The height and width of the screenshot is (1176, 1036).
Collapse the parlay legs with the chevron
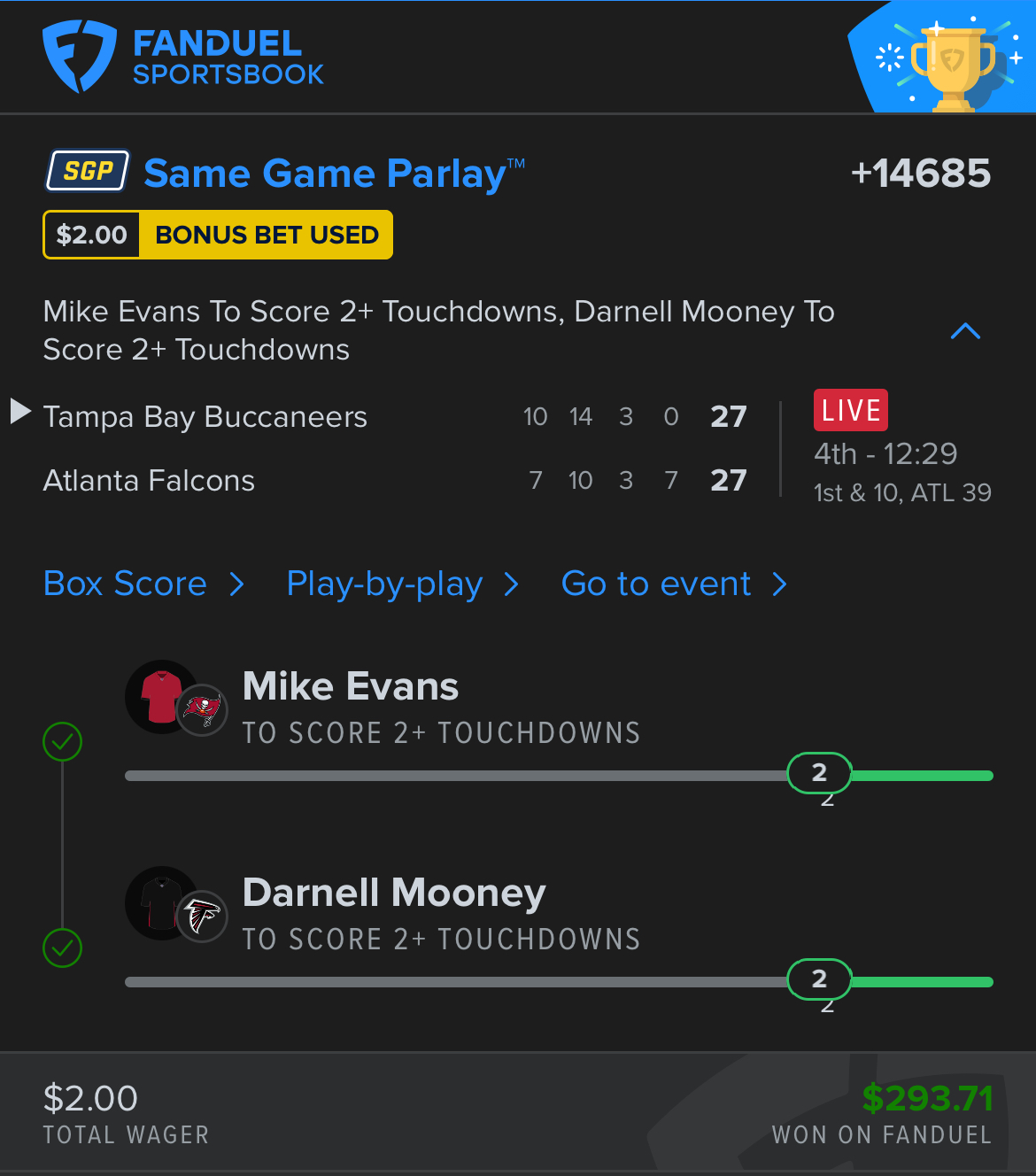click(965, 331)
